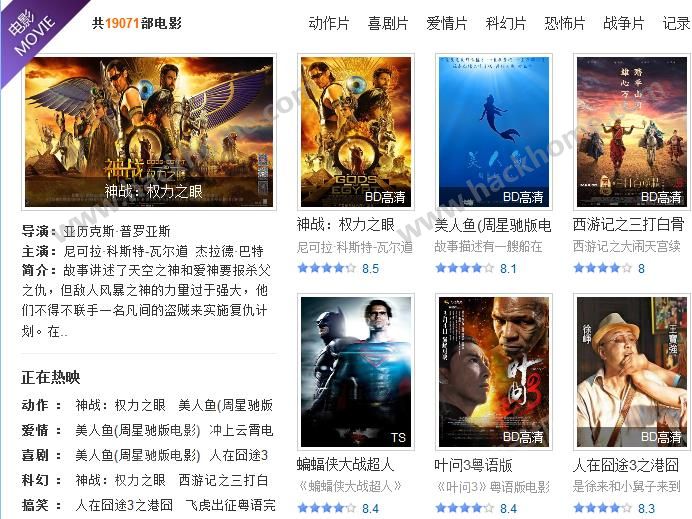
Task: Go to the 战争片 category
Action: (624, 23)
